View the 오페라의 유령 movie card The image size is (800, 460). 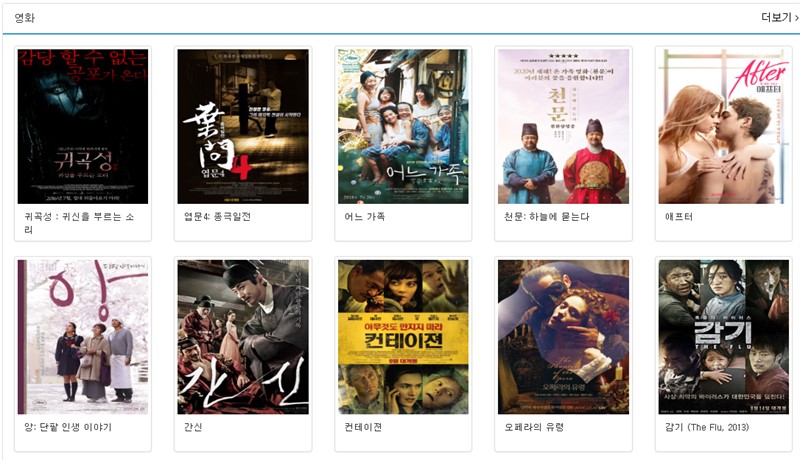coord(563,337)
